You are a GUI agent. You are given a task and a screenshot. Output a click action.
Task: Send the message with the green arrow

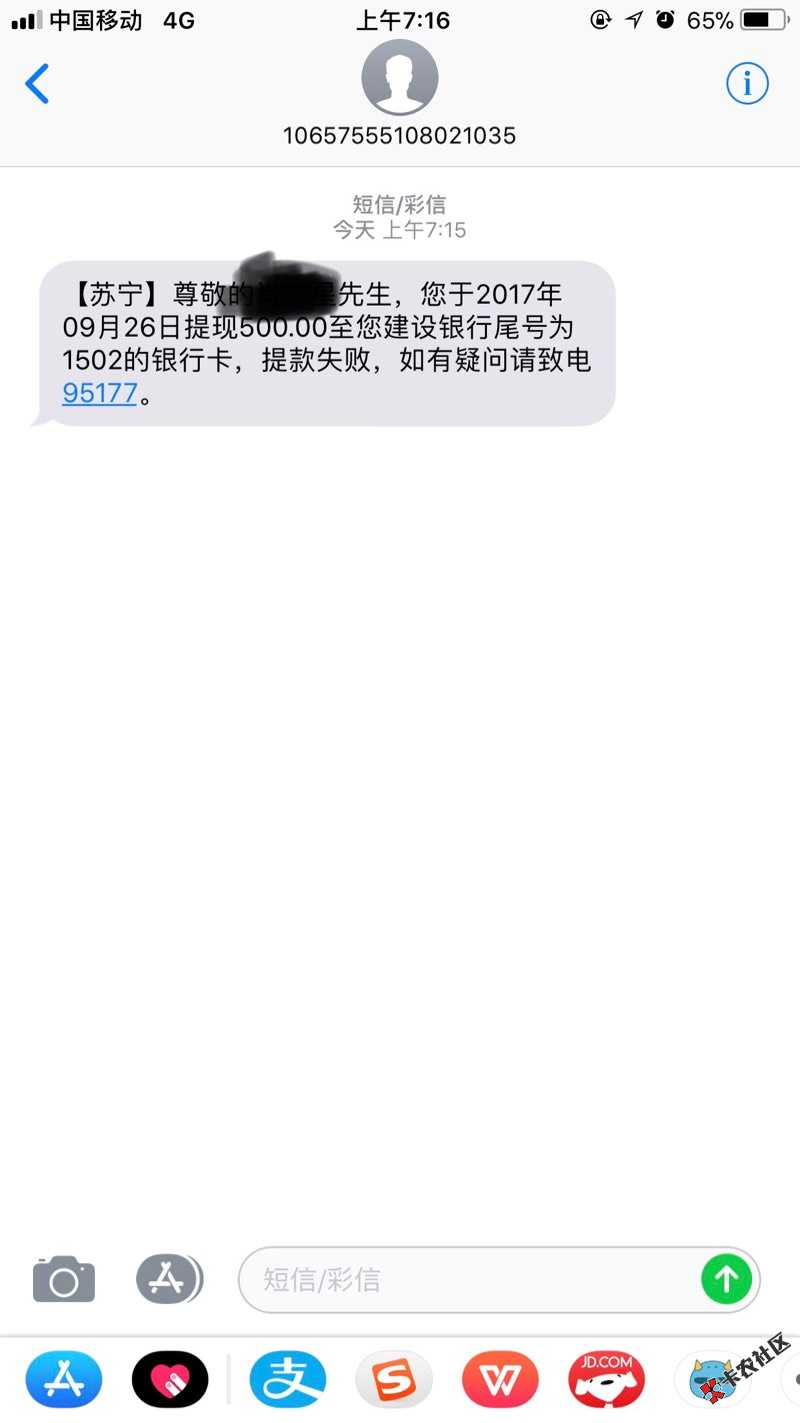click(x=726, y=1279)
